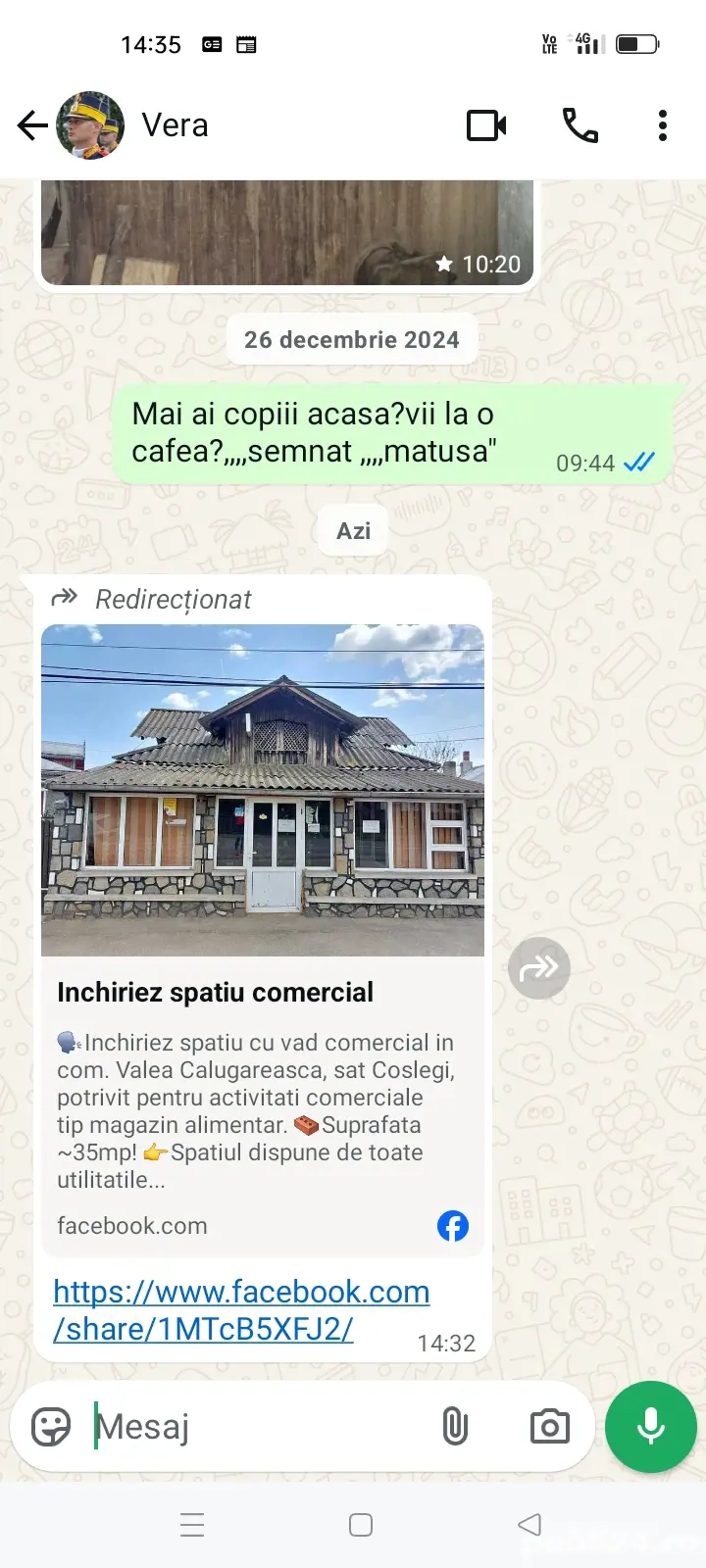Tap Vera's profile picture

pyautogui.click(x=90, y=125)
